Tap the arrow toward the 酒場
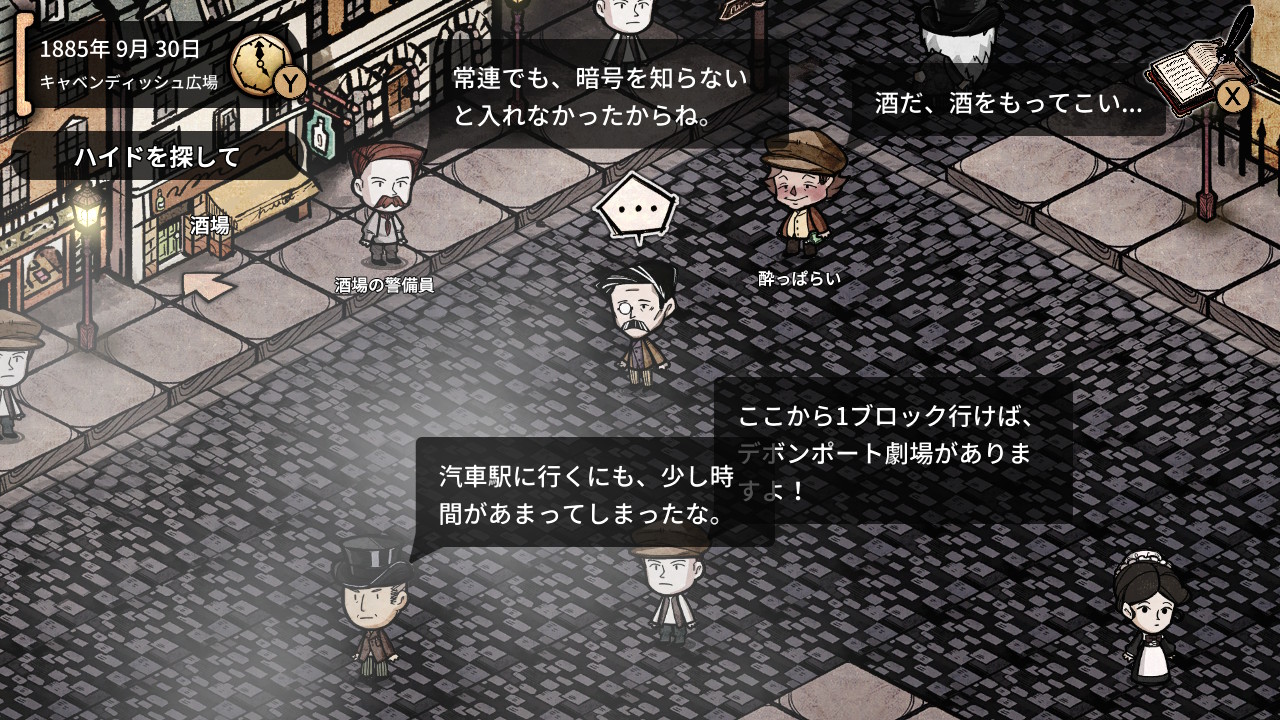The width and height of the screenshot is (1280, 720). (x=208, y=285)
